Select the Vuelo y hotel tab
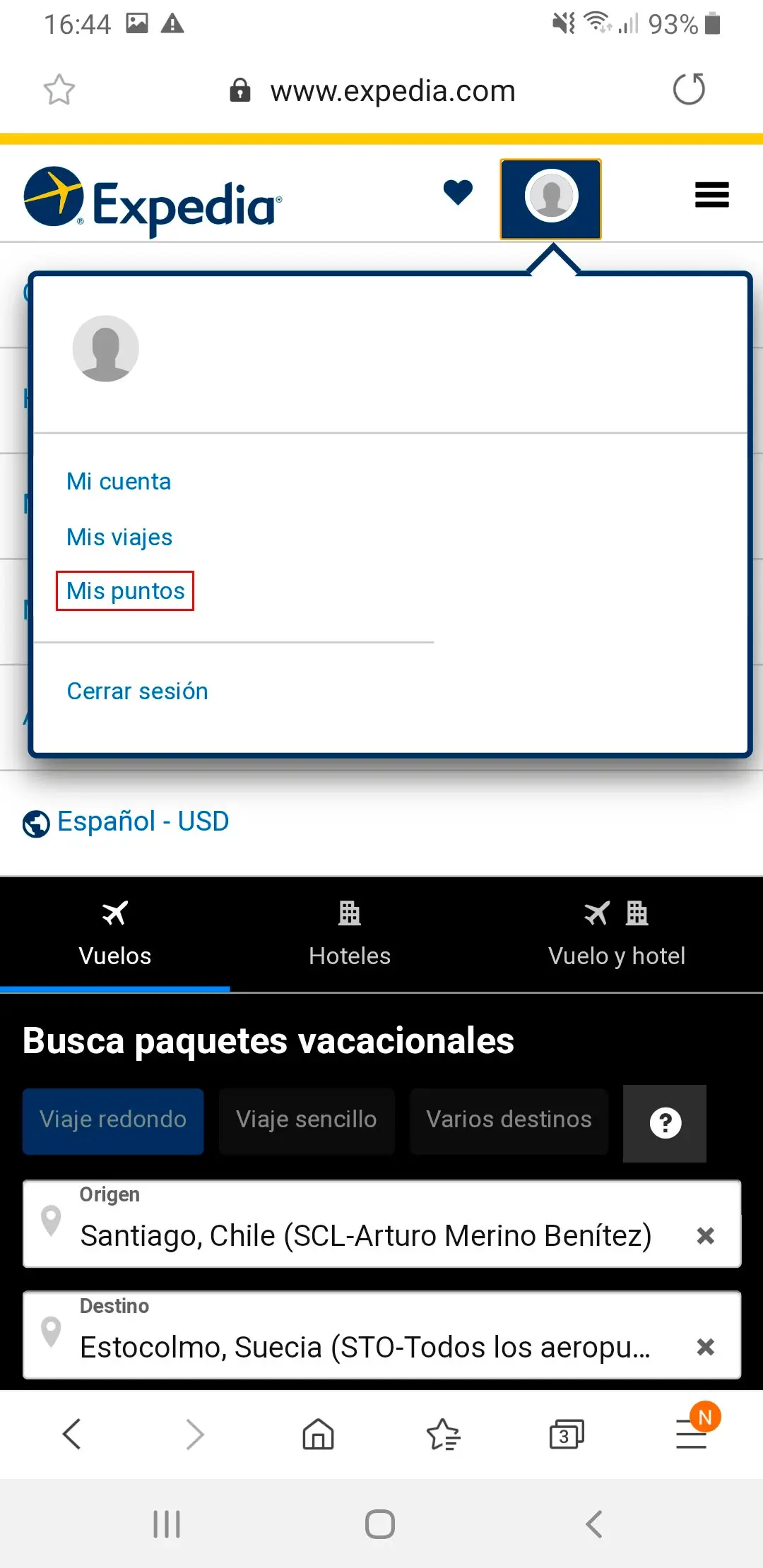The width and height of the screenshot is (763, 1568). pos(617,934)
